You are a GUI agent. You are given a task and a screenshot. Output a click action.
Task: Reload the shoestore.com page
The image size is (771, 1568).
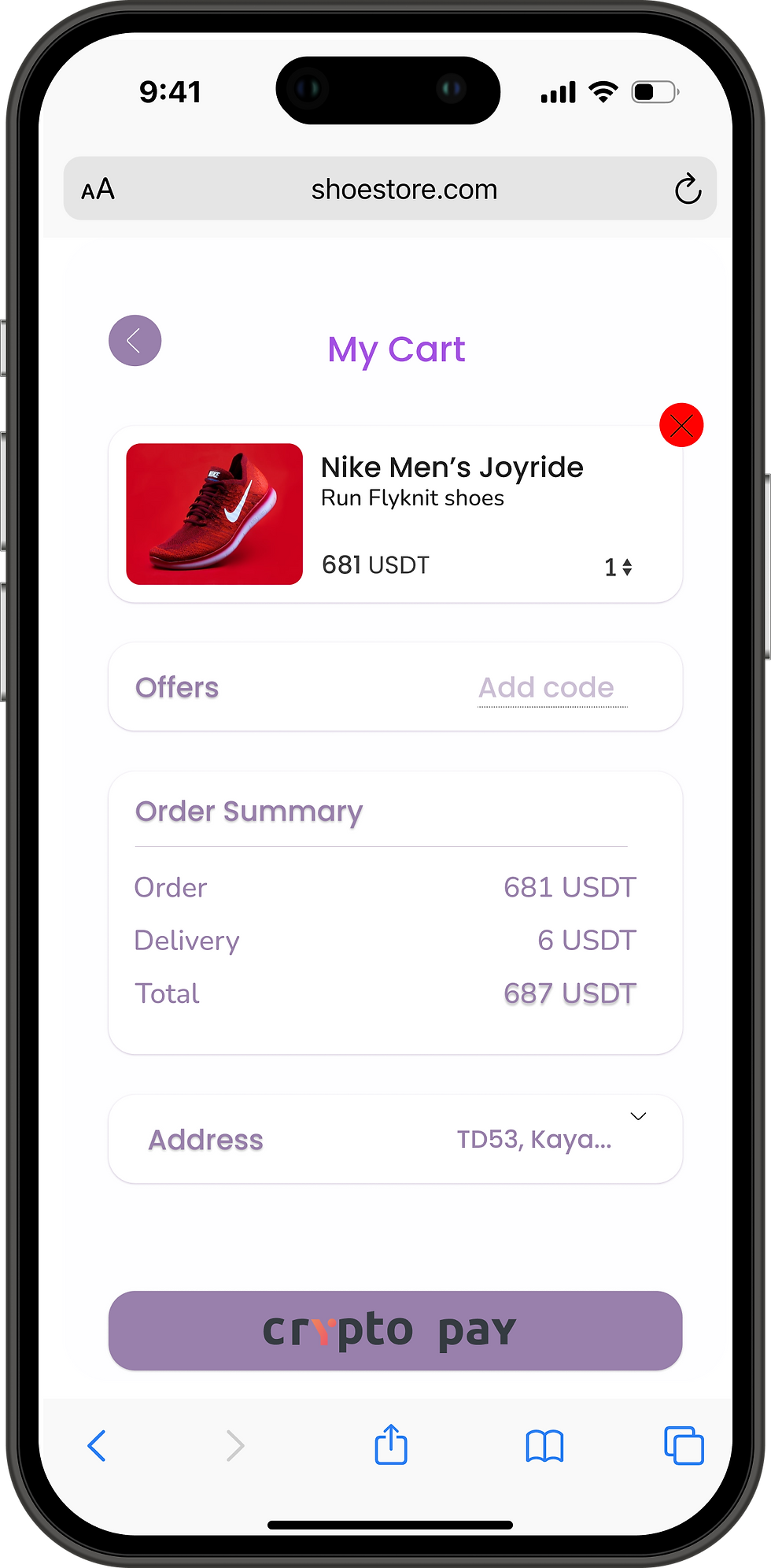[688, 189]
